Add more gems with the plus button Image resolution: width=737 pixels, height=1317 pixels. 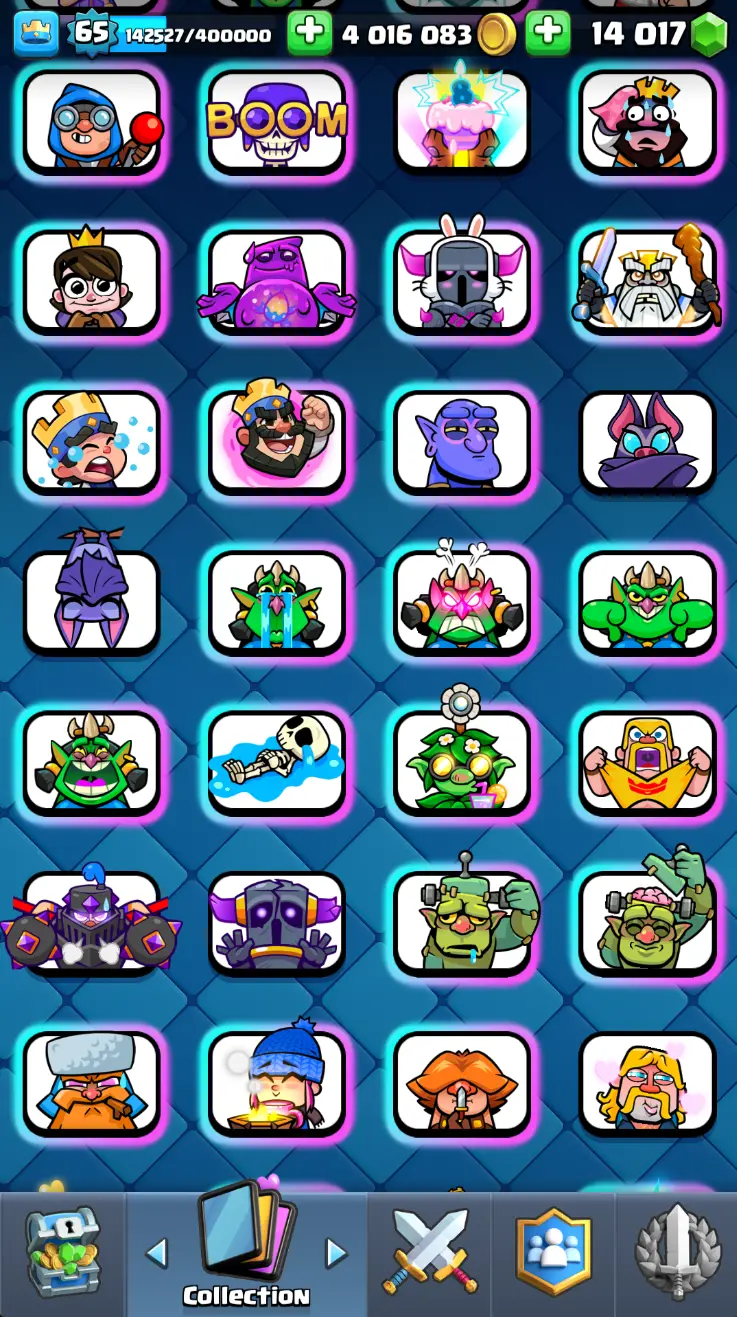[x=547, y=34]
